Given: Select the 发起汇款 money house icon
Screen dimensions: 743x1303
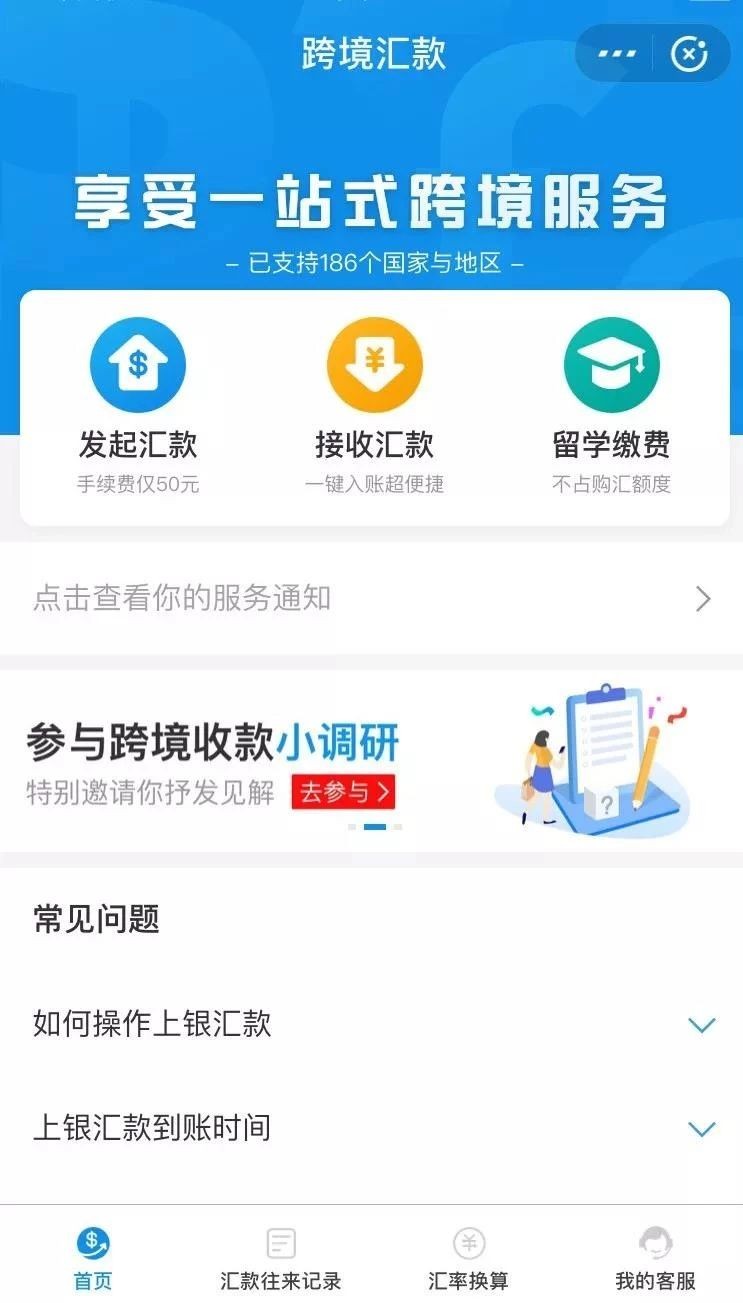Looking at the screenshot, I should (x=140, y=363).
